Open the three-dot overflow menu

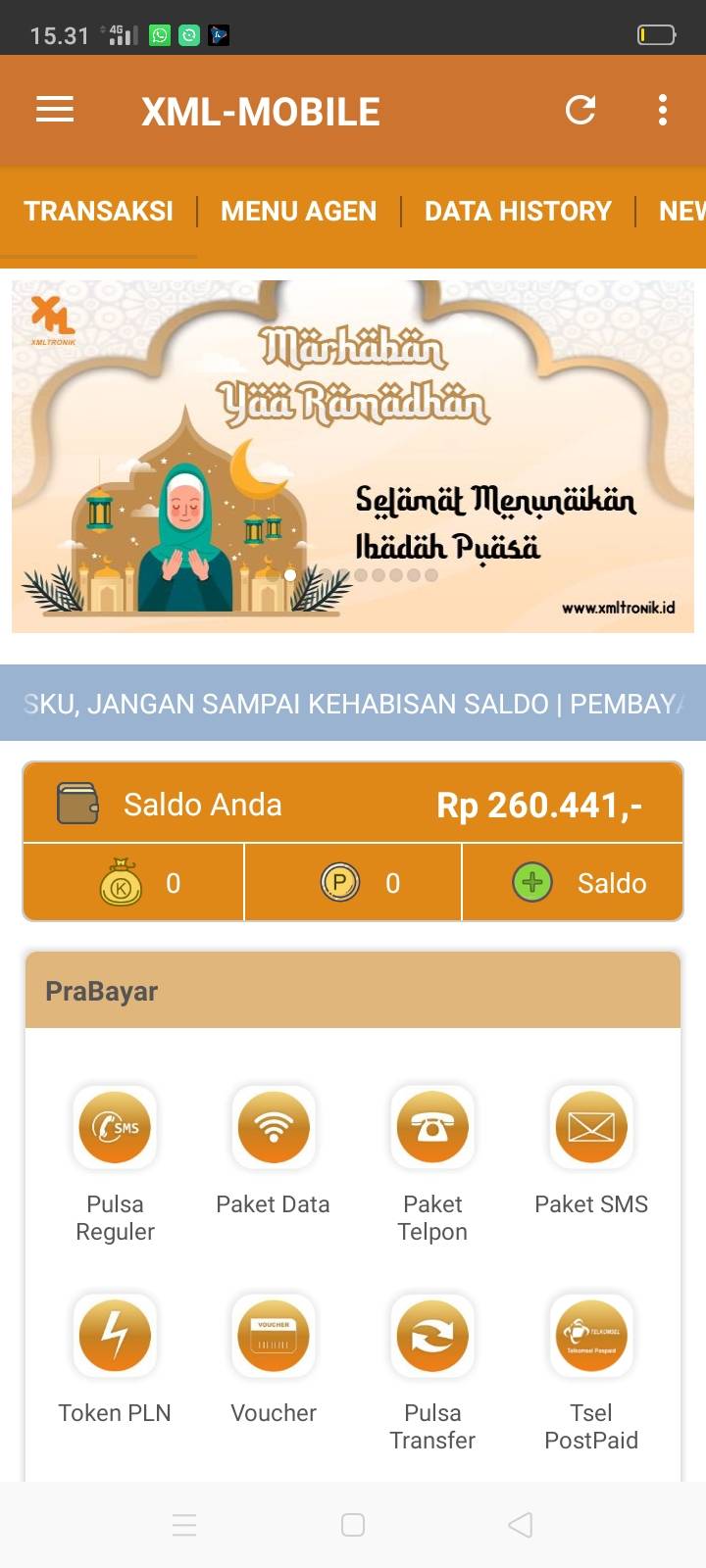[x=663, y=110]
